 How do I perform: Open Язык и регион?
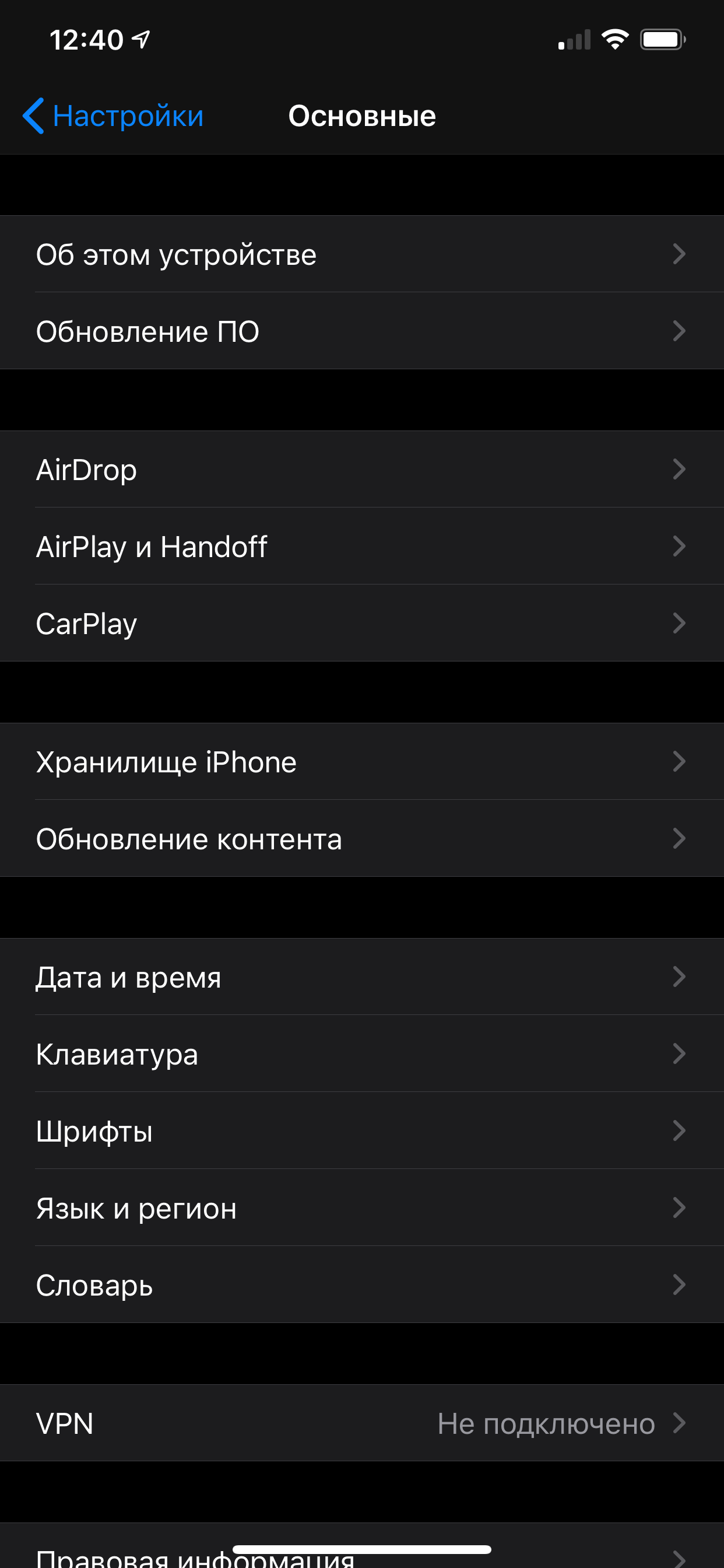pyautogui.click(x=361, y=1207)
